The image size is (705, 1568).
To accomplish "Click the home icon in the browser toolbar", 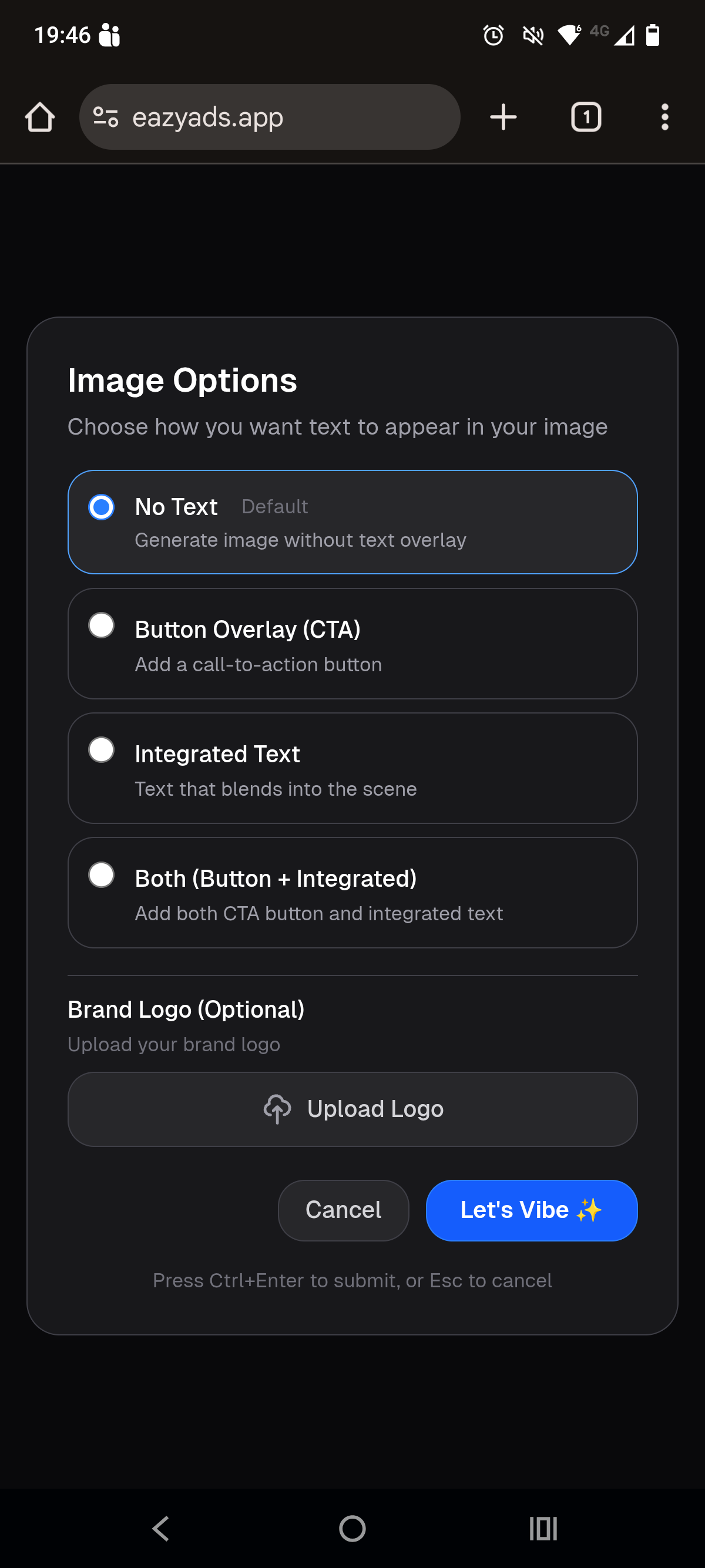I will click(39, 116).
